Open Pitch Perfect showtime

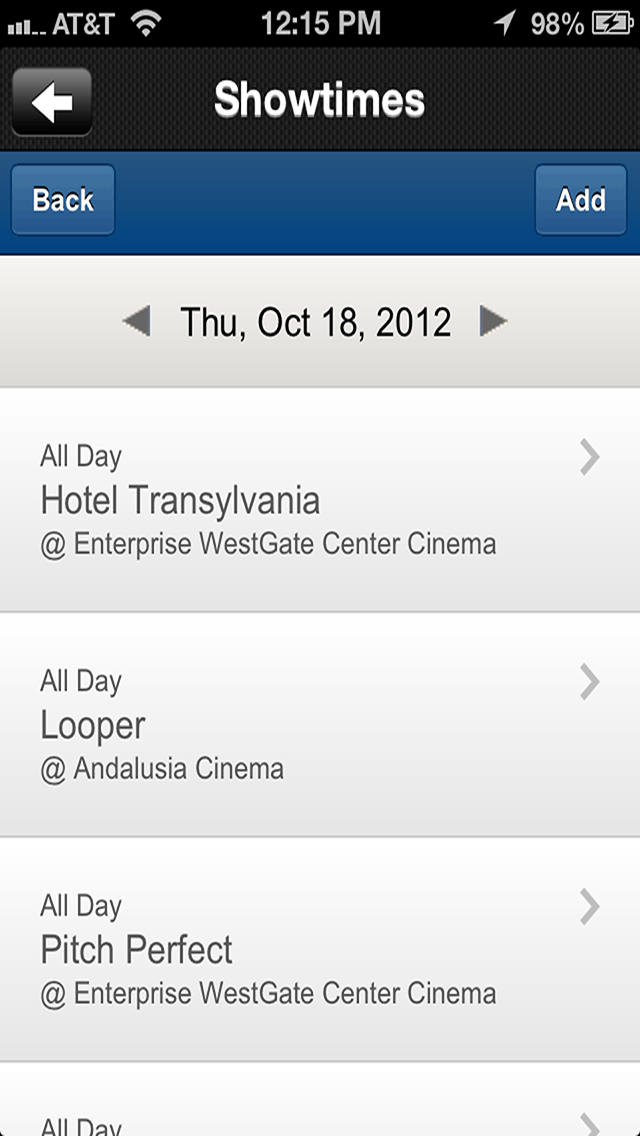(x=320, y=949)
